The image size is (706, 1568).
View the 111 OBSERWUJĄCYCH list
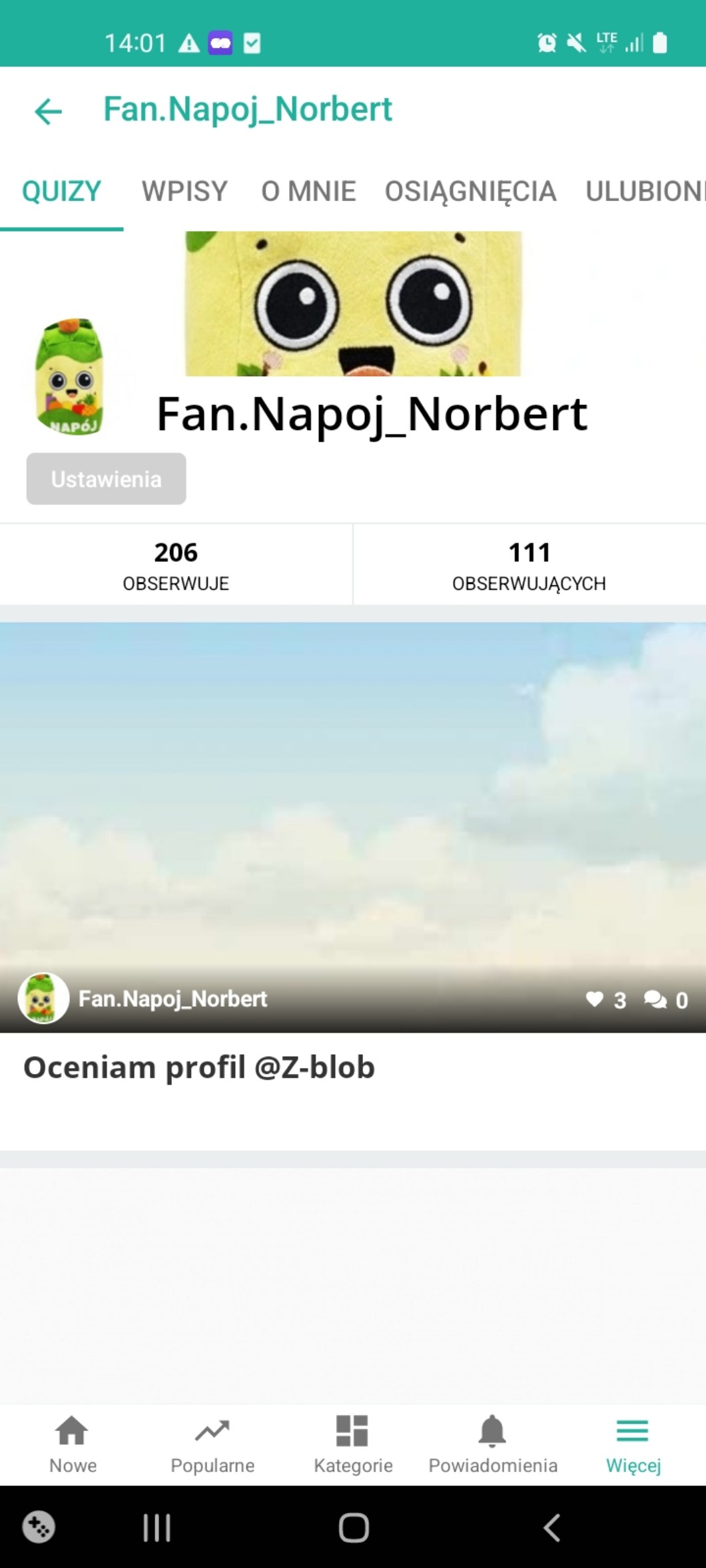pos(529,565)
